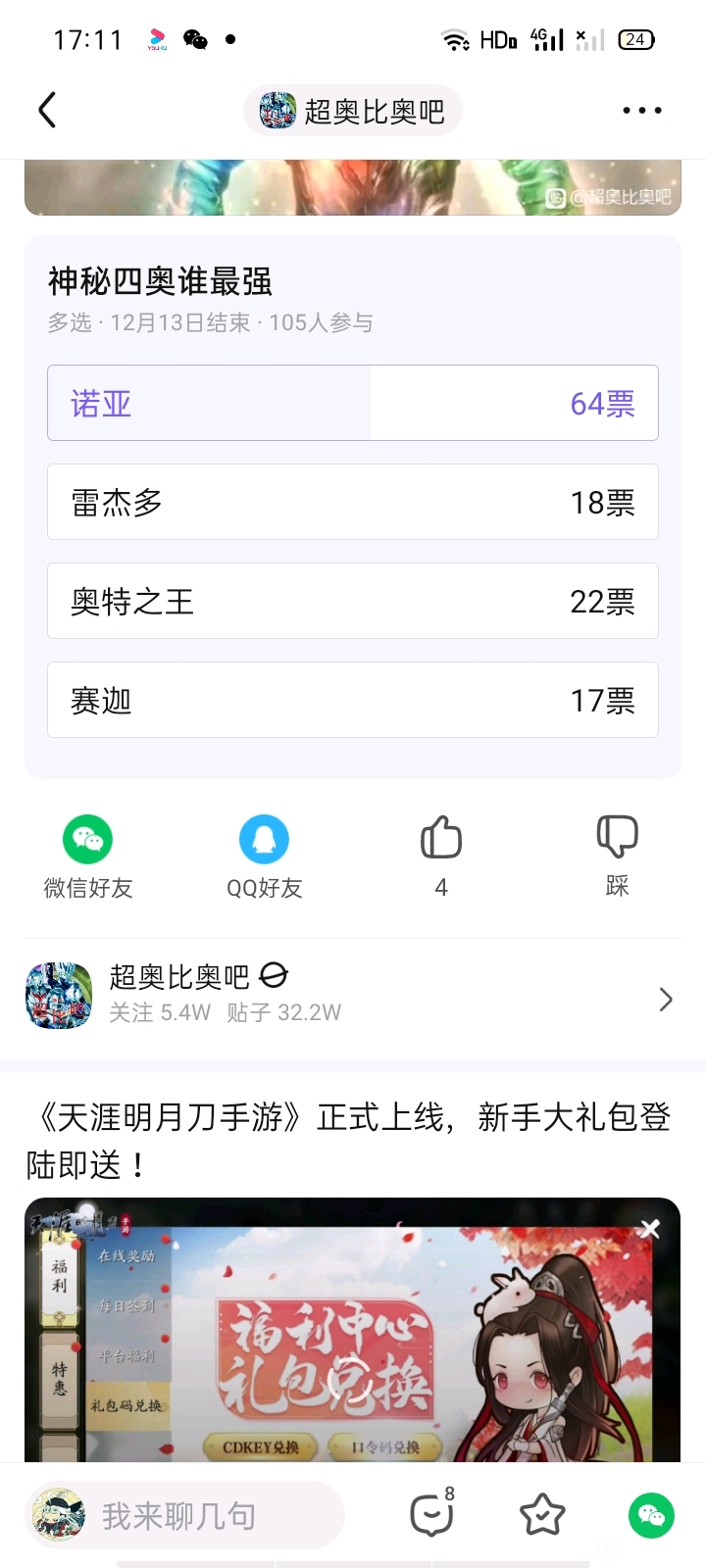Dislike the post with 踩
The image size is (706, 1568).
(x=618, y=857)
